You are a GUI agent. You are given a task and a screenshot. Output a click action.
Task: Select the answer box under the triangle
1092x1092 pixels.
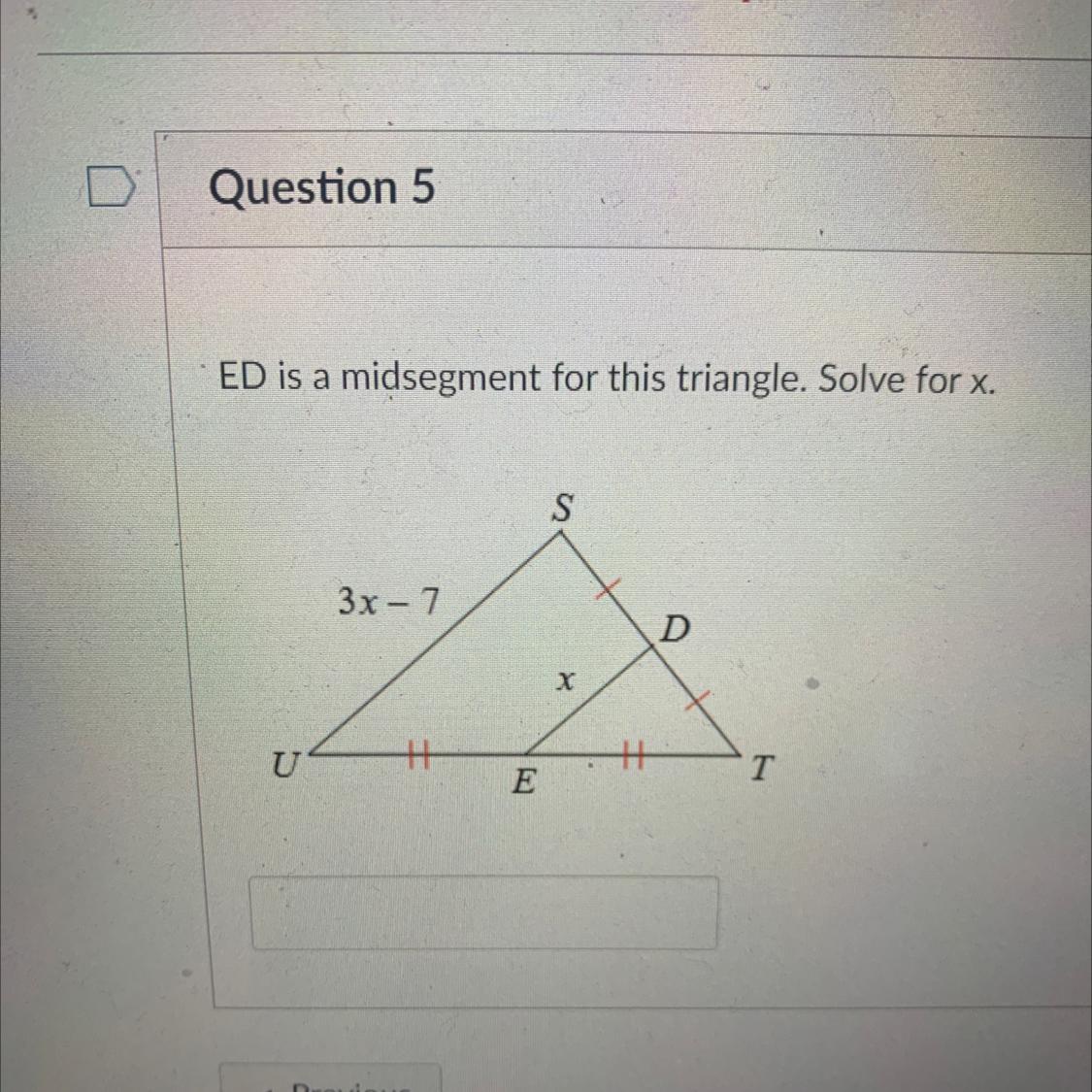[x=484, y=912]
